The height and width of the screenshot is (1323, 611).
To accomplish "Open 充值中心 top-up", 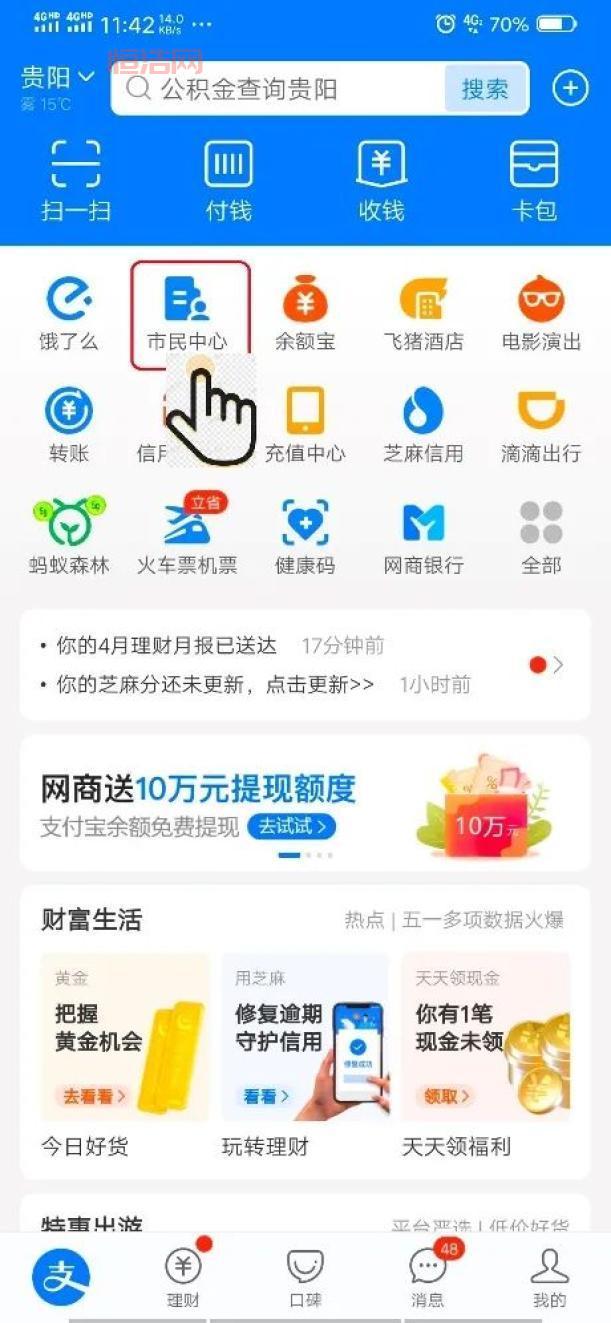I will point(305,424).
